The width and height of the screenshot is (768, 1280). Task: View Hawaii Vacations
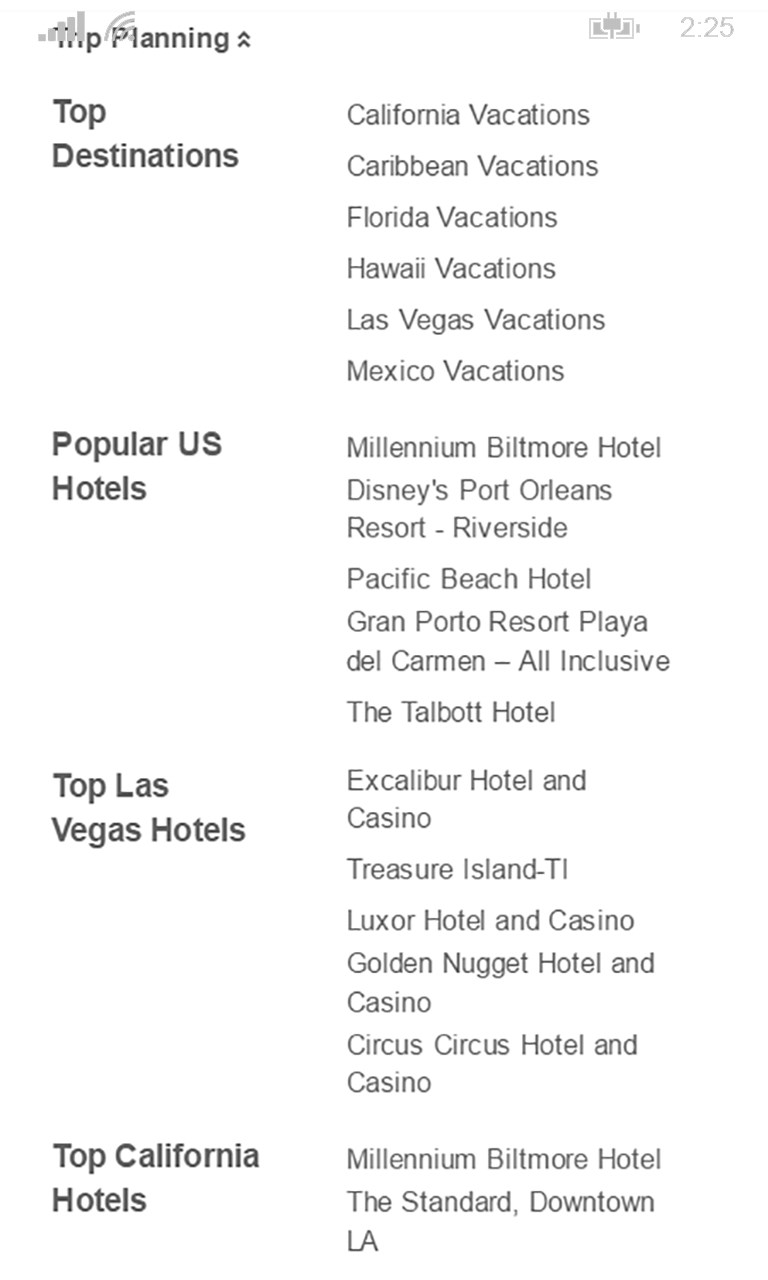pos(450,268)
